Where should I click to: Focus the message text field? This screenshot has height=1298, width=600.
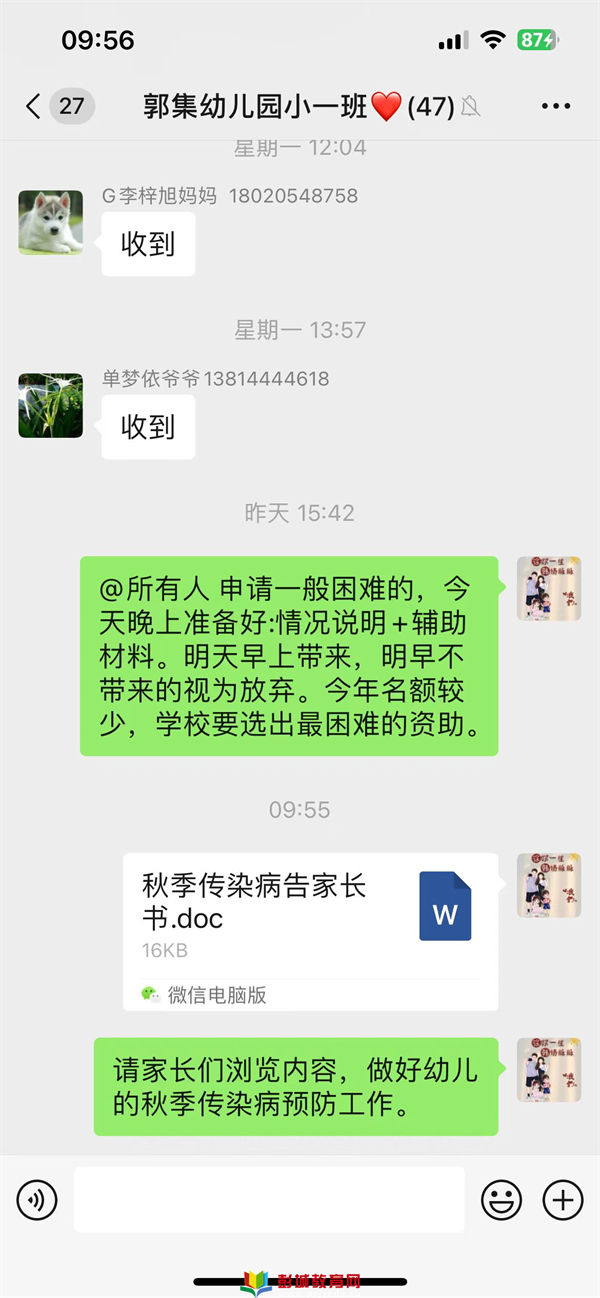coord(269,1199)
